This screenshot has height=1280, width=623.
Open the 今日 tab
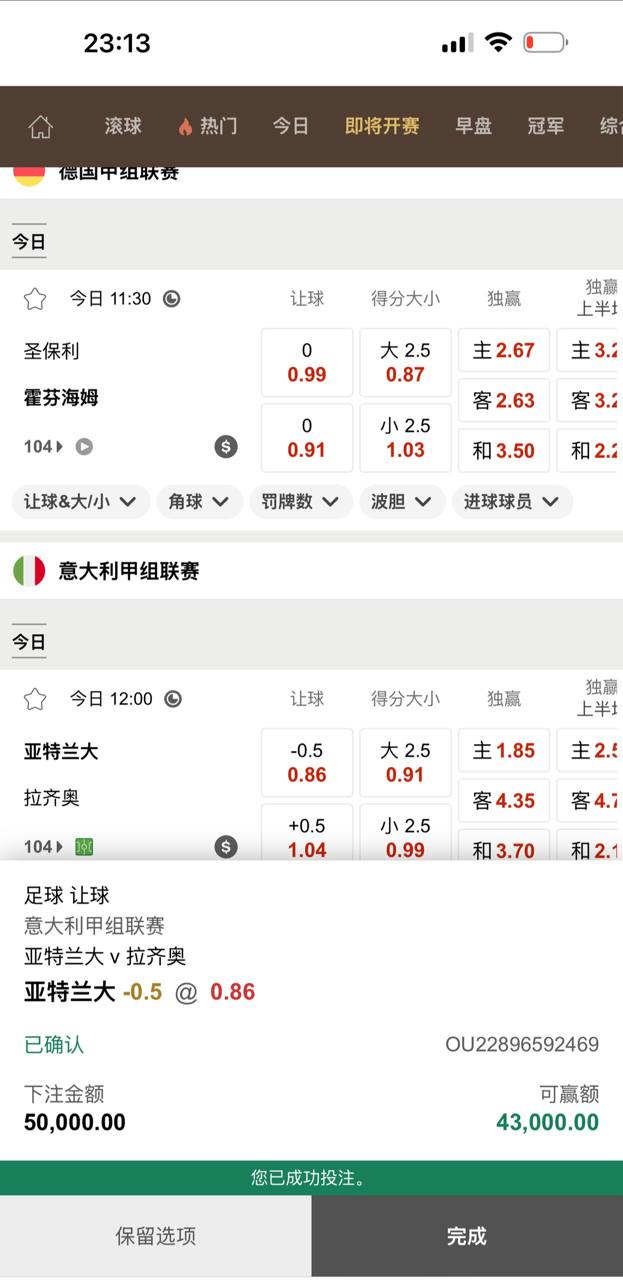[x=291, y=126]
